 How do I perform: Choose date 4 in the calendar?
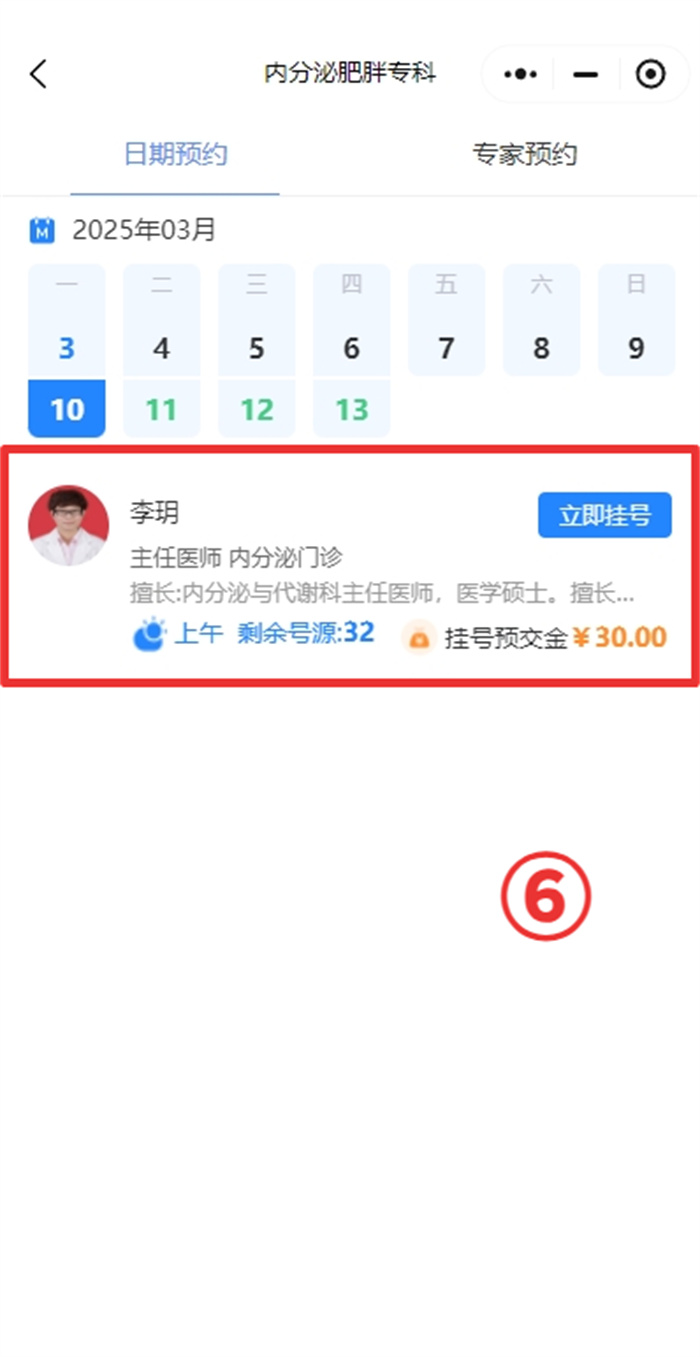(x=162, y=349)
